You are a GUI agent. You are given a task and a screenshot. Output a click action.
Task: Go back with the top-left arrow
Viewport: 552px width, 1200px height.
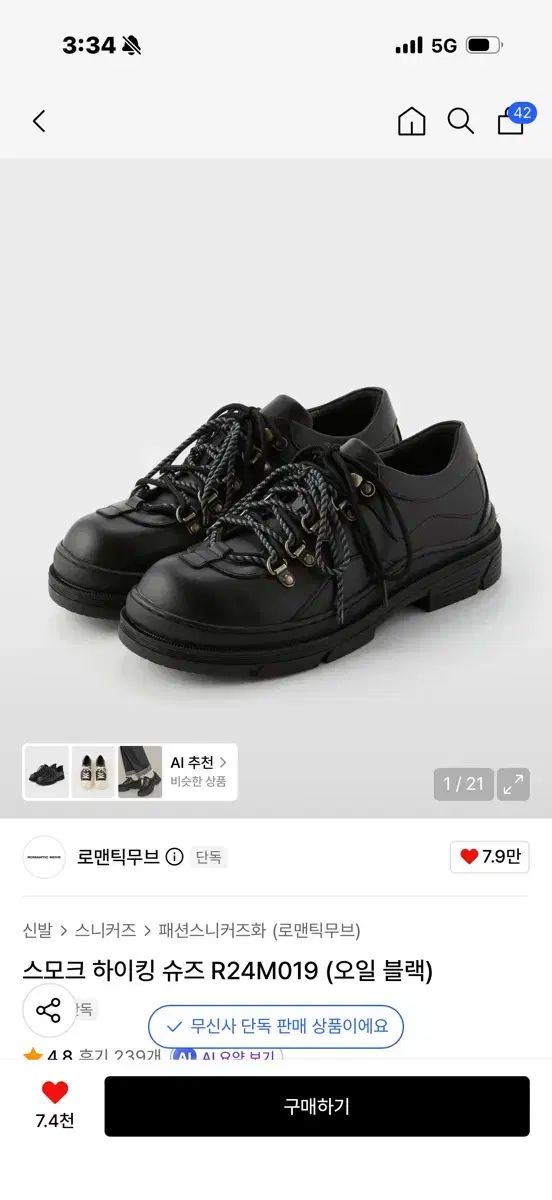point(39,122)
